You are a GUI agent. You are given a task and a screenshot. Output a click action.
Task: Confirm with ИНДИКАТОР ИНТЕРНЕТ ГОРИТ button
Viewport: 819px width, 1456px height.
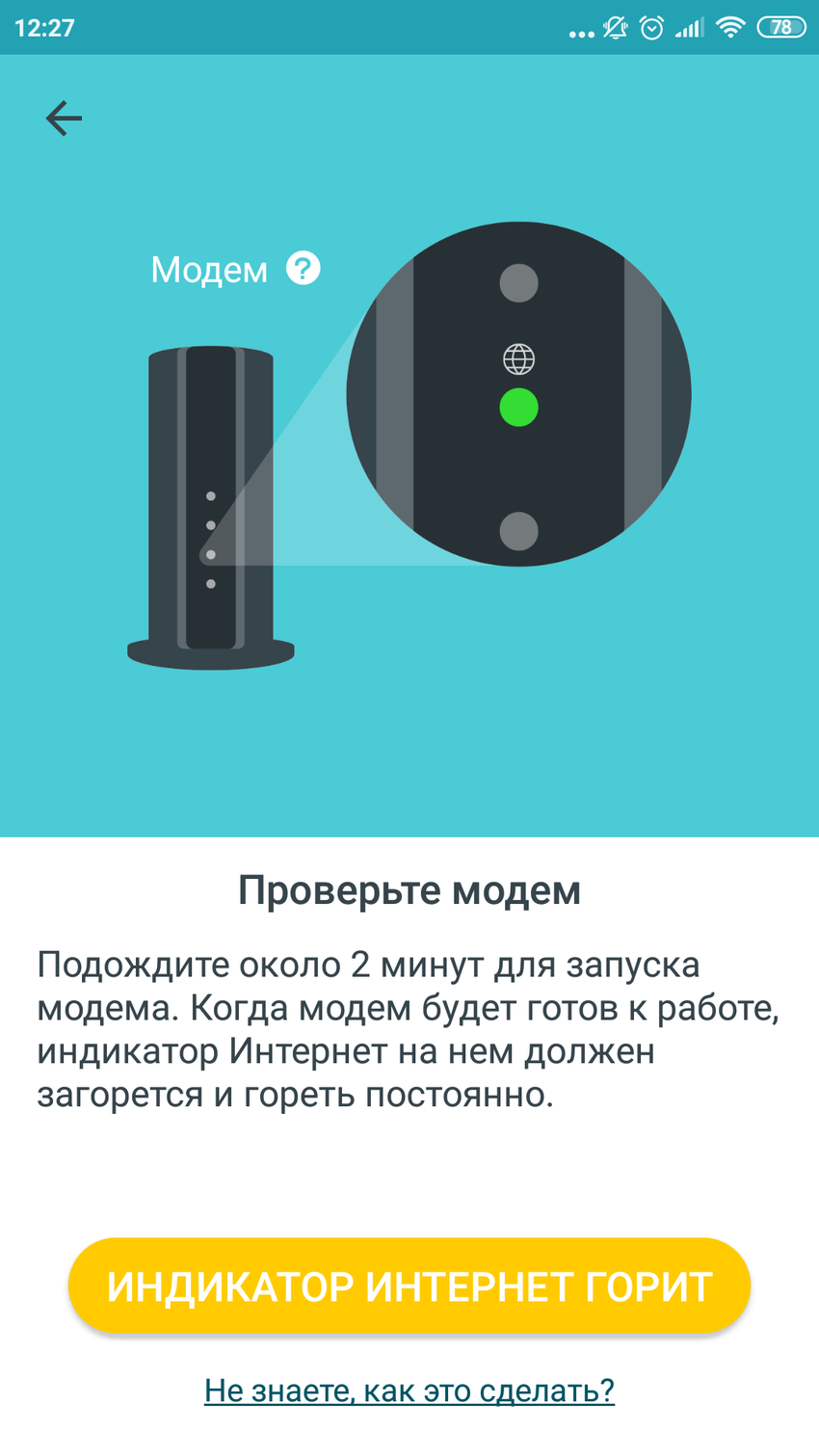(x=409, y=1286)
